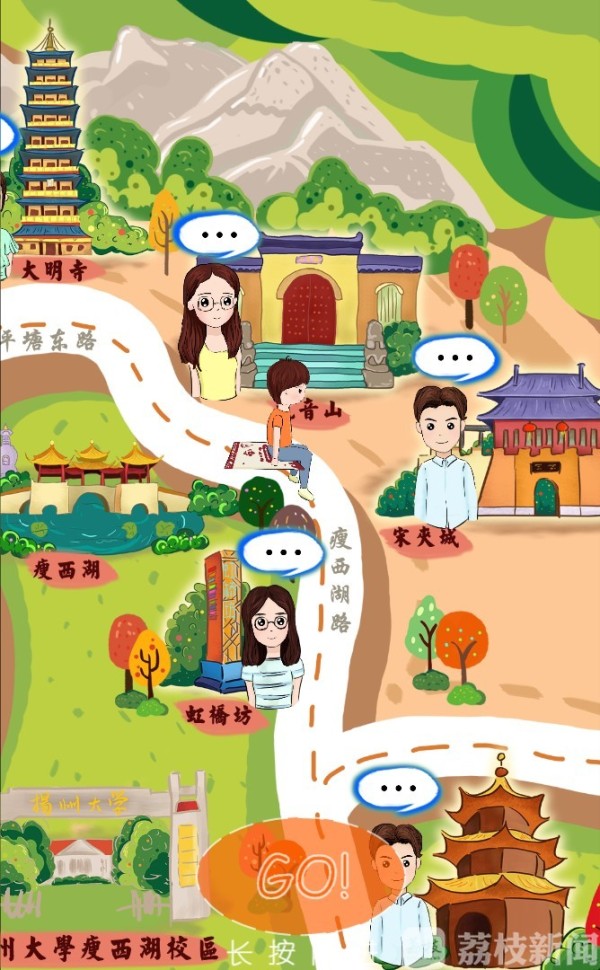Open speech bubble above girl near 大明寺
This screenshot has height=970, width=600.
point(217,236)
